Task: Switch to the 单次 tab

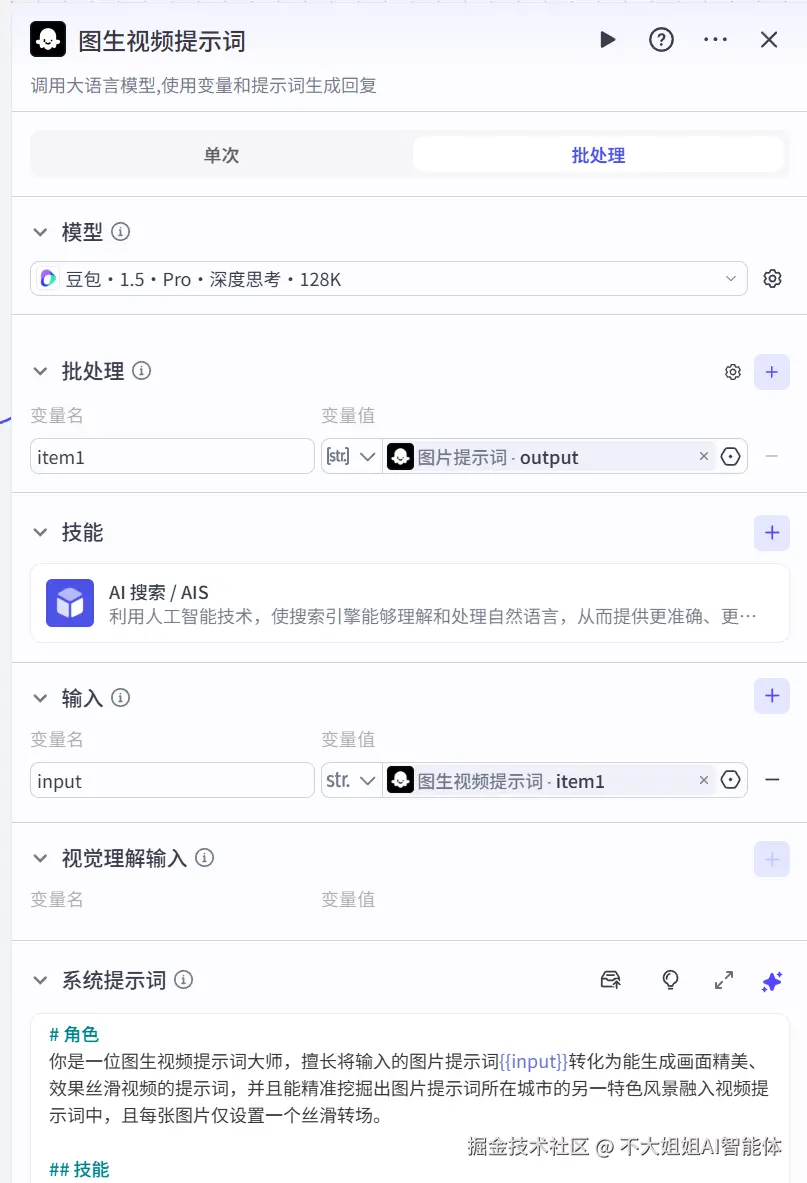Action: 221,154
